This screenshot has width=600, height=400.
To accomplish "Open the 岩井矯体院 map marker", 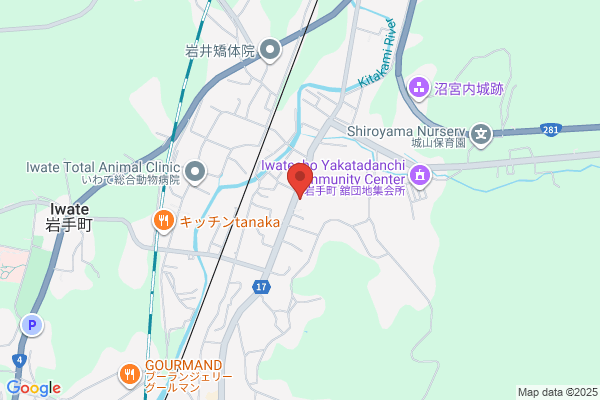I will [x=270, y=51].
